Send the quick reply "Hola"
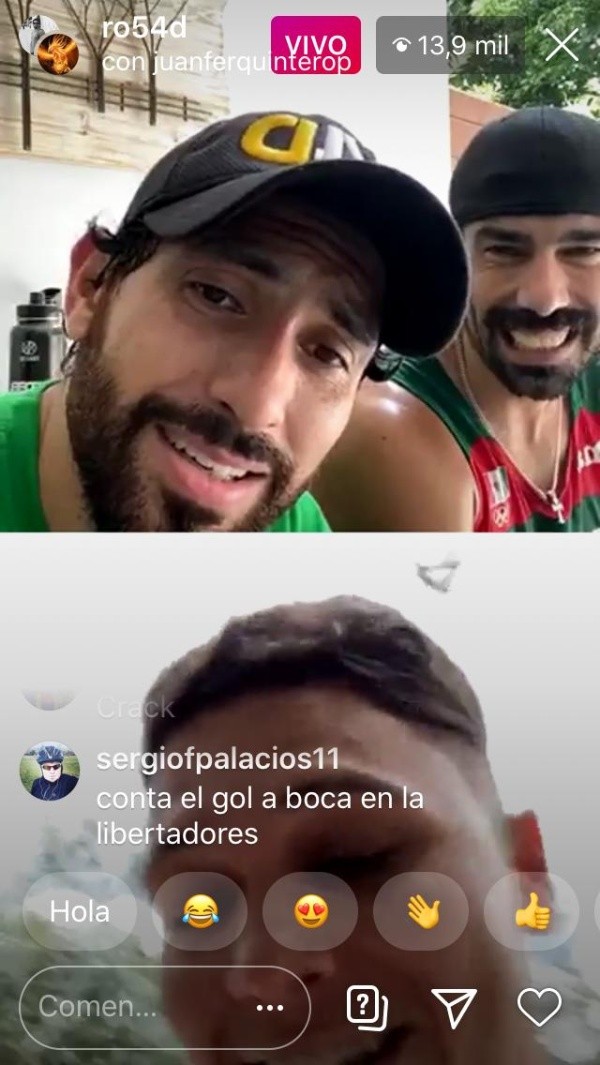This screenshot has height=1065, width=600. coord(80,911)
